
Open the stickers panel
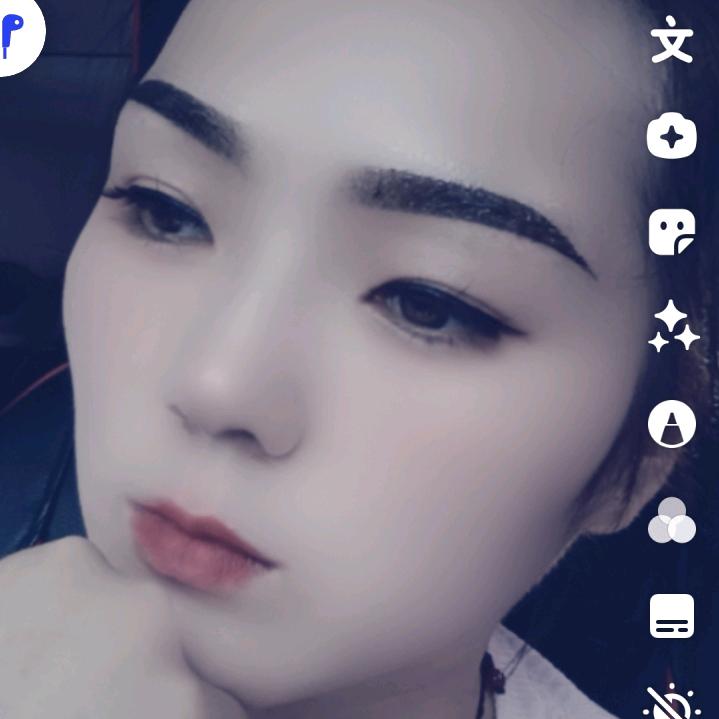(x=672, y=232)
